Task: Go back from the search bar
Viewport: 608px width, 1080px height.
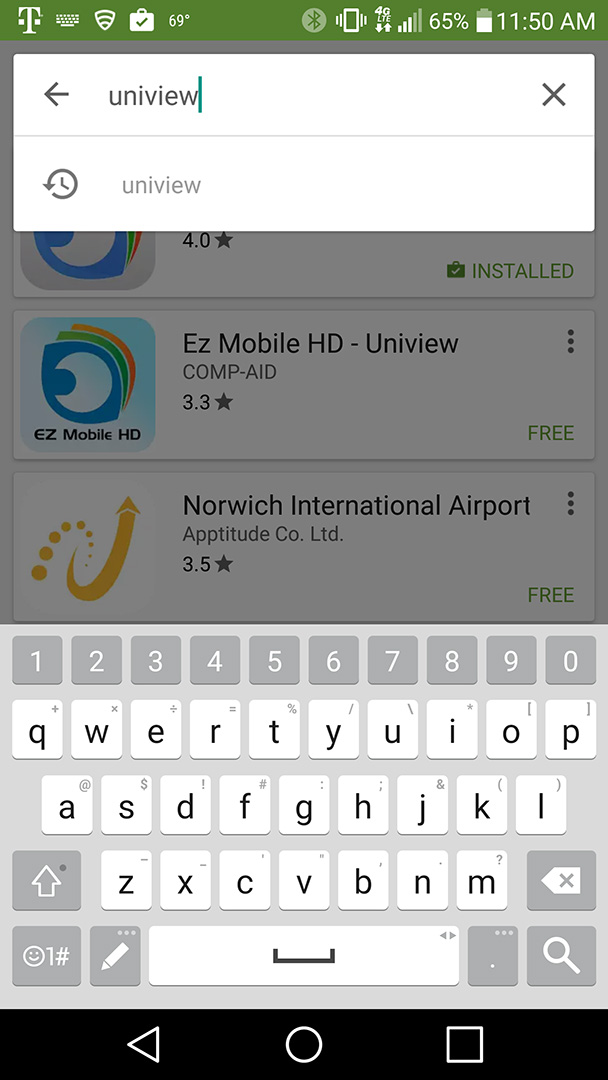Action: [x=56, y=94]
